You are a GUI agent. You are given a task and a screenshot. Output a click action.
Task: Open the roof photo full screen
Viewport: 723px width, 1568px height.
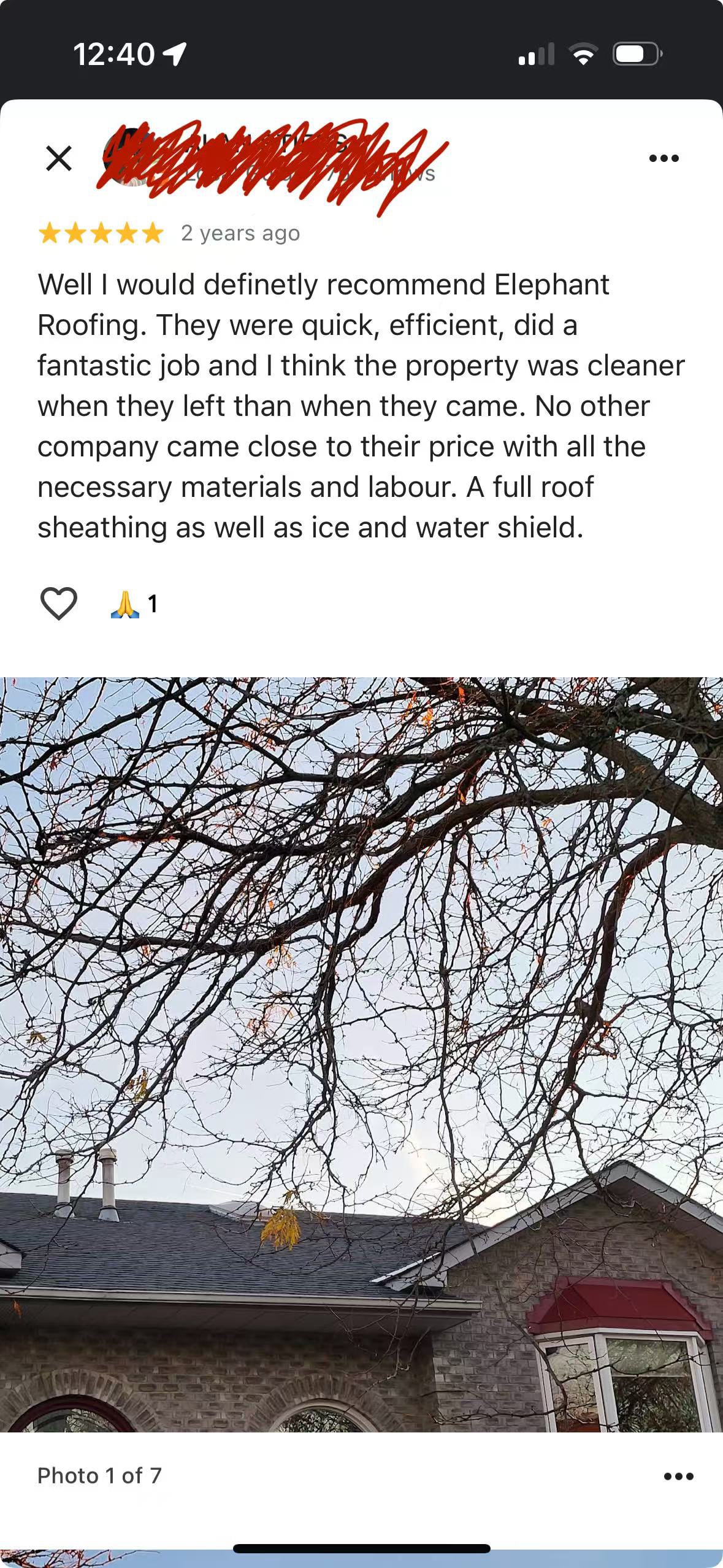pos(361,1055)
